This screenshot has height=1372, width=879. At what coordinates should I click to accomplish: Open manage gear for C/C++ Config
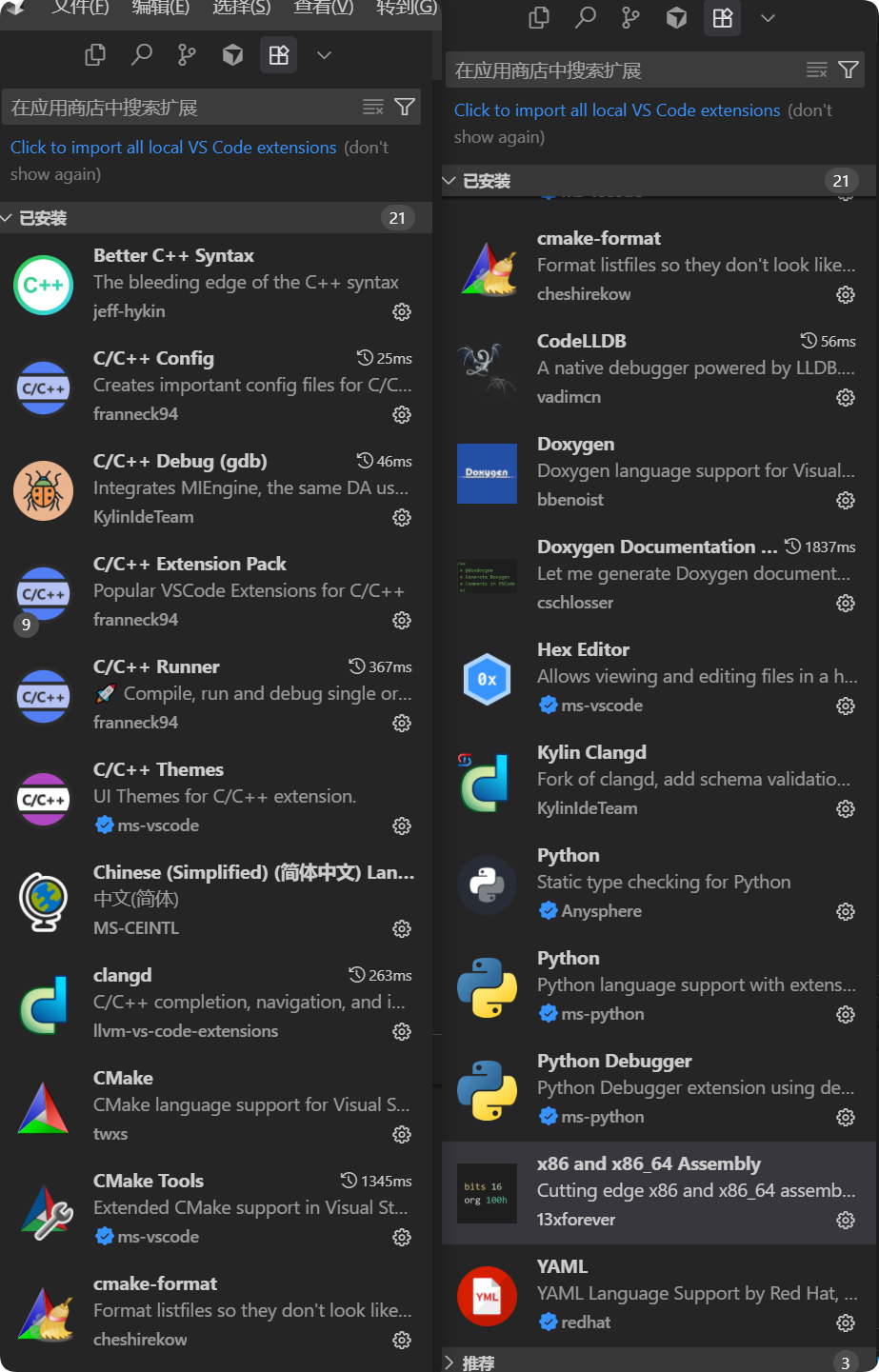coord(402,414)
